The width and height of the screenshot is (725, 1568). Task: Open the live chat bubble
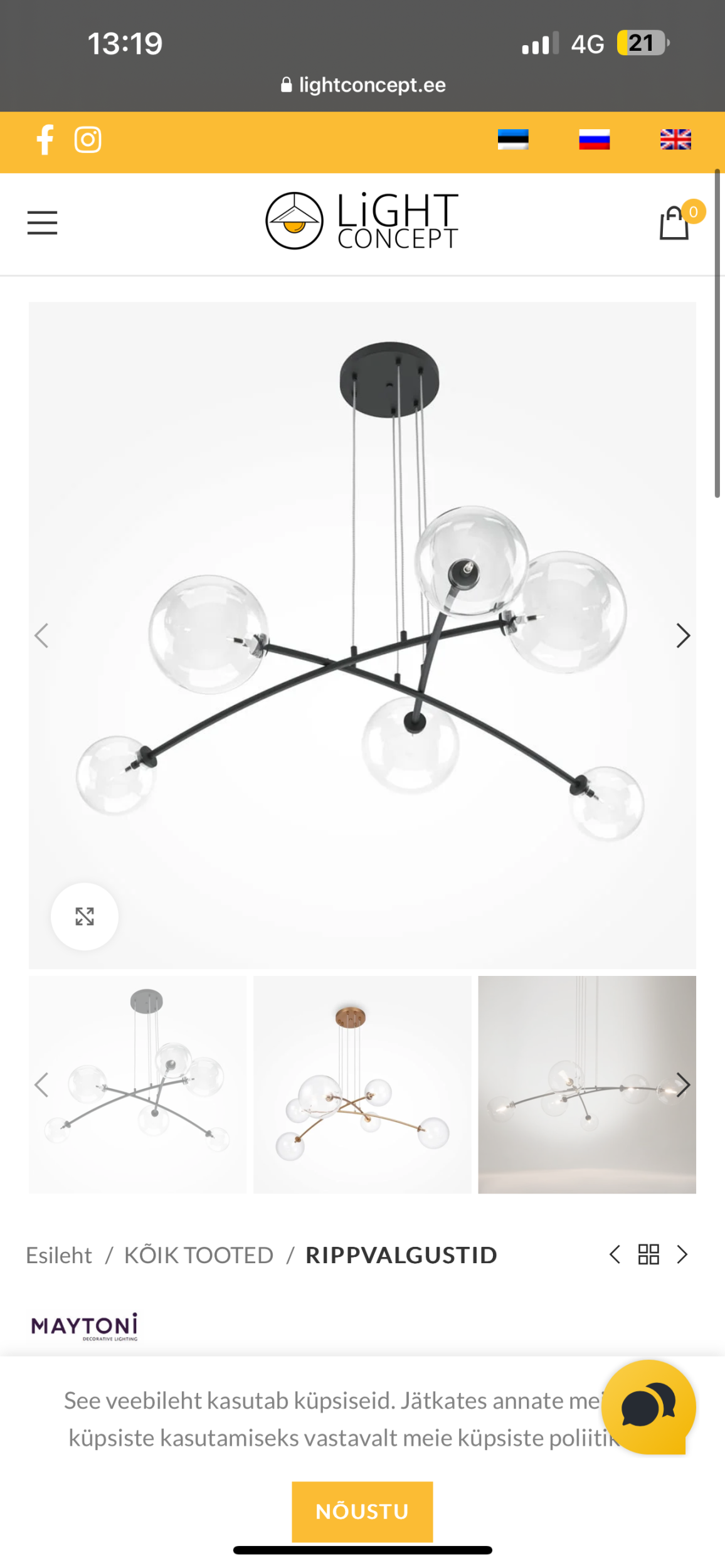[648, 1407]
